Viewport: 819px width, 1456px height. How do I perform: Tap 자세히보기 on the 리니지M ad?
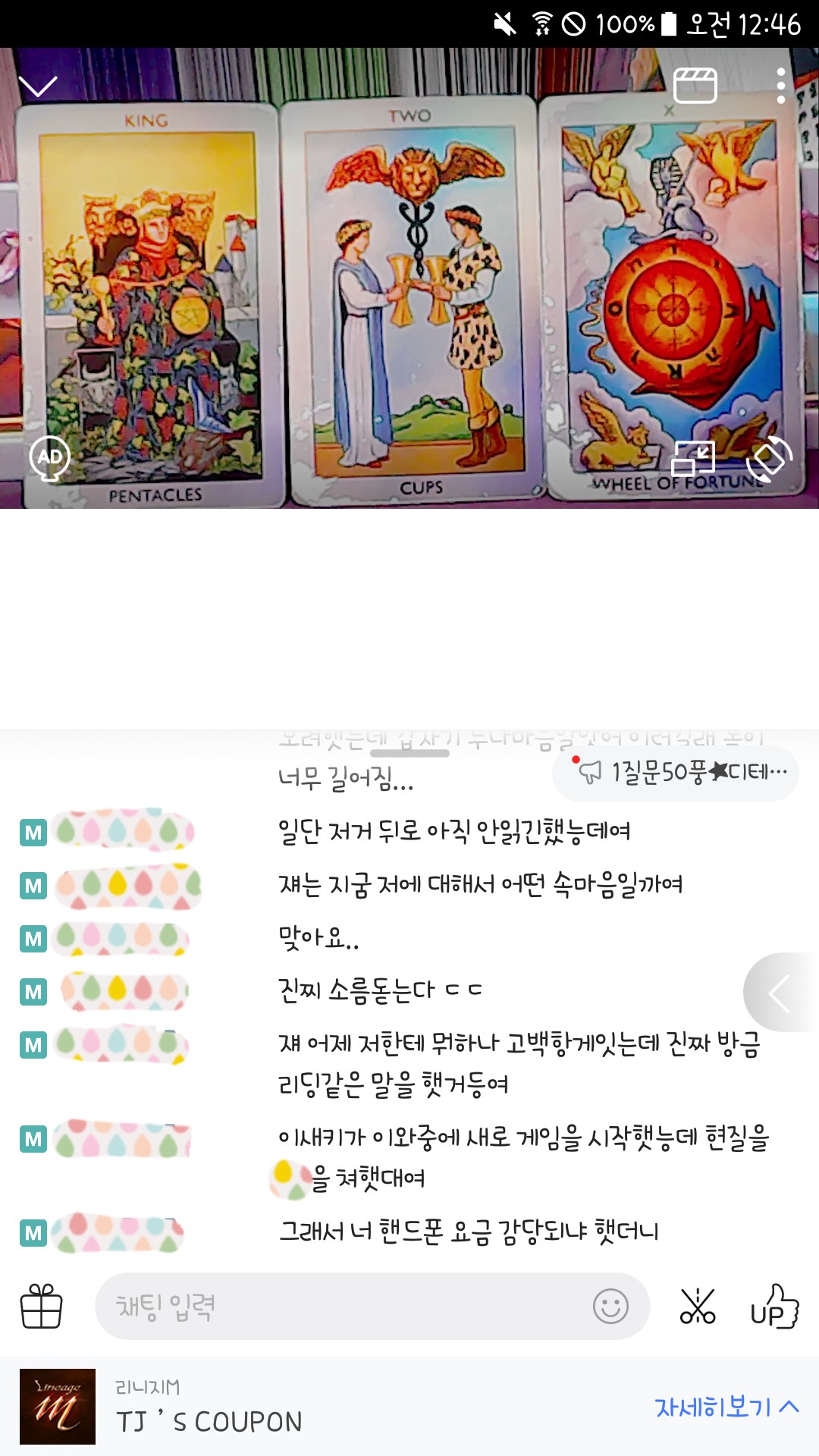pos(726,1407)
